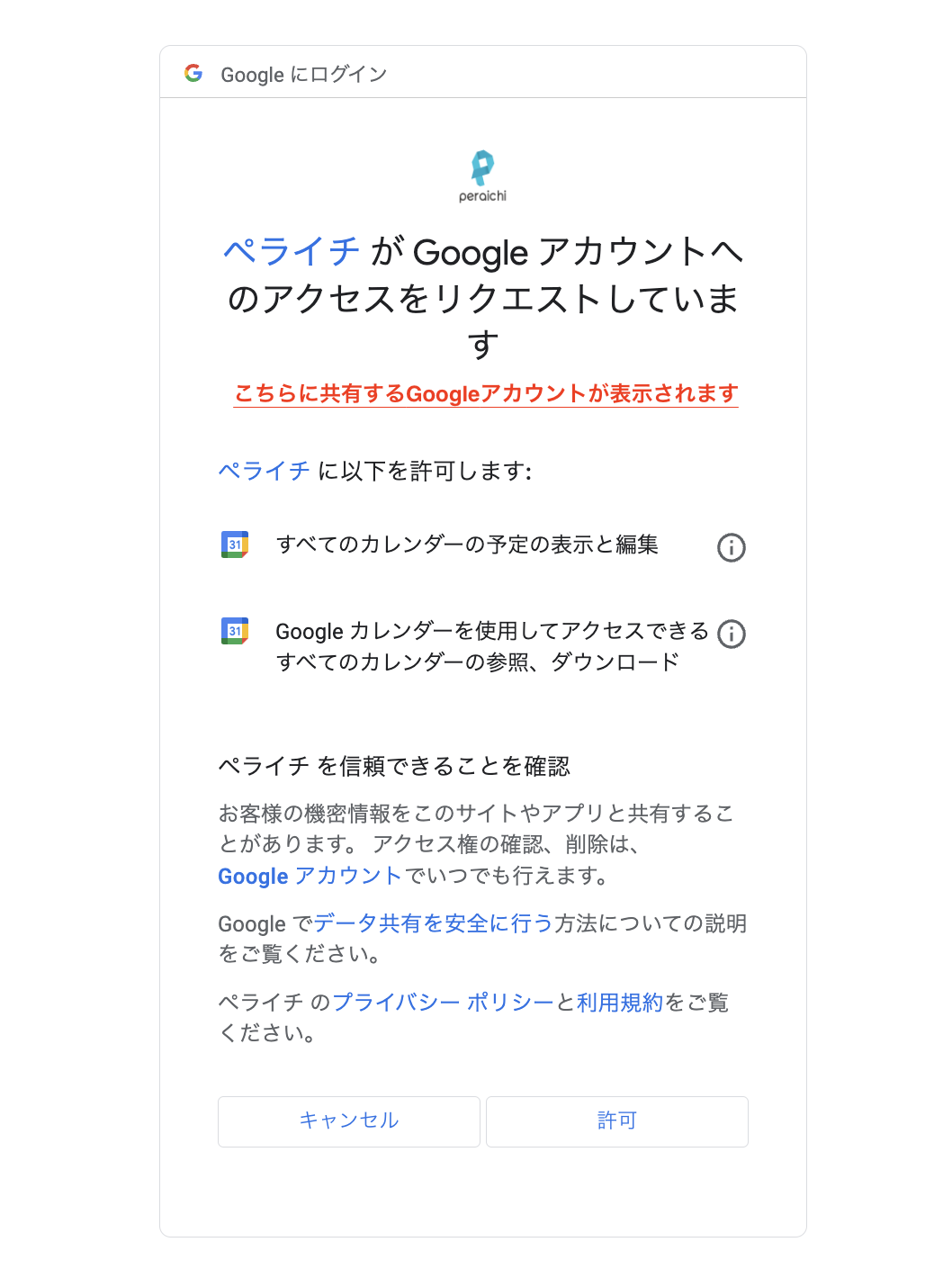The width and height of the screenshot is (952, 1269).
Task: Click the ペライチ を信頼できることを確認 heading
Action: tap(397, 766)
